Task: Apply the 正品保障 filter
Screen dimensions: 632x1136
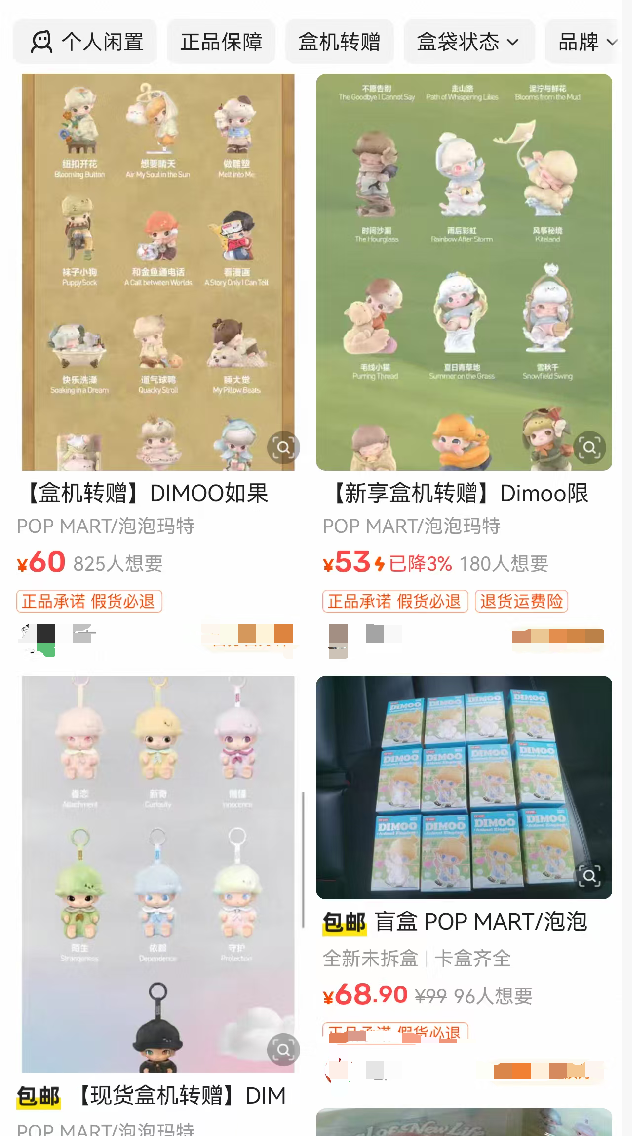Action: click(x=221, y=42)
